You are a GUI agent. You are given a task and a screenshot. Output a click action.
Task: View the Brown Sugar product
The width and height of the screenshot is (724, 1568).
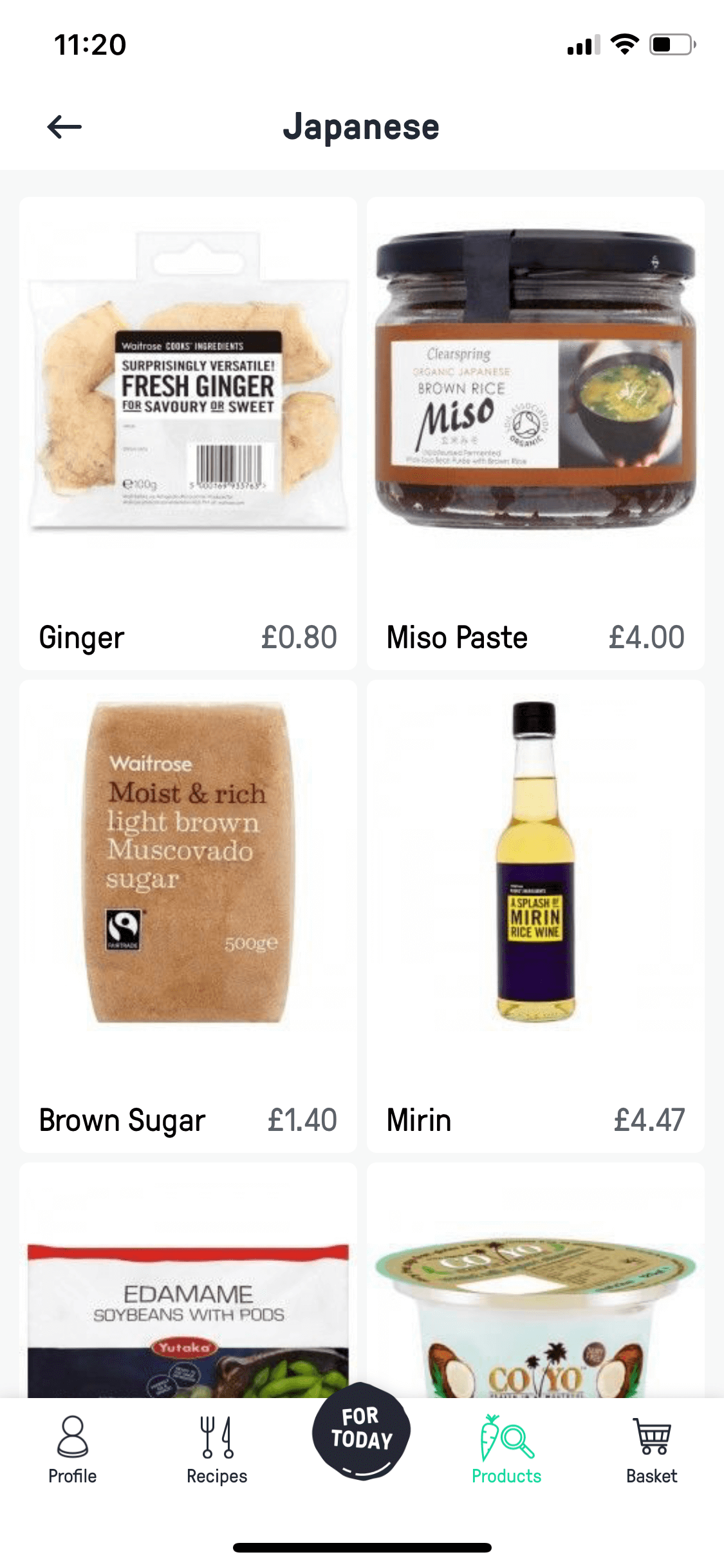[188, 916]
